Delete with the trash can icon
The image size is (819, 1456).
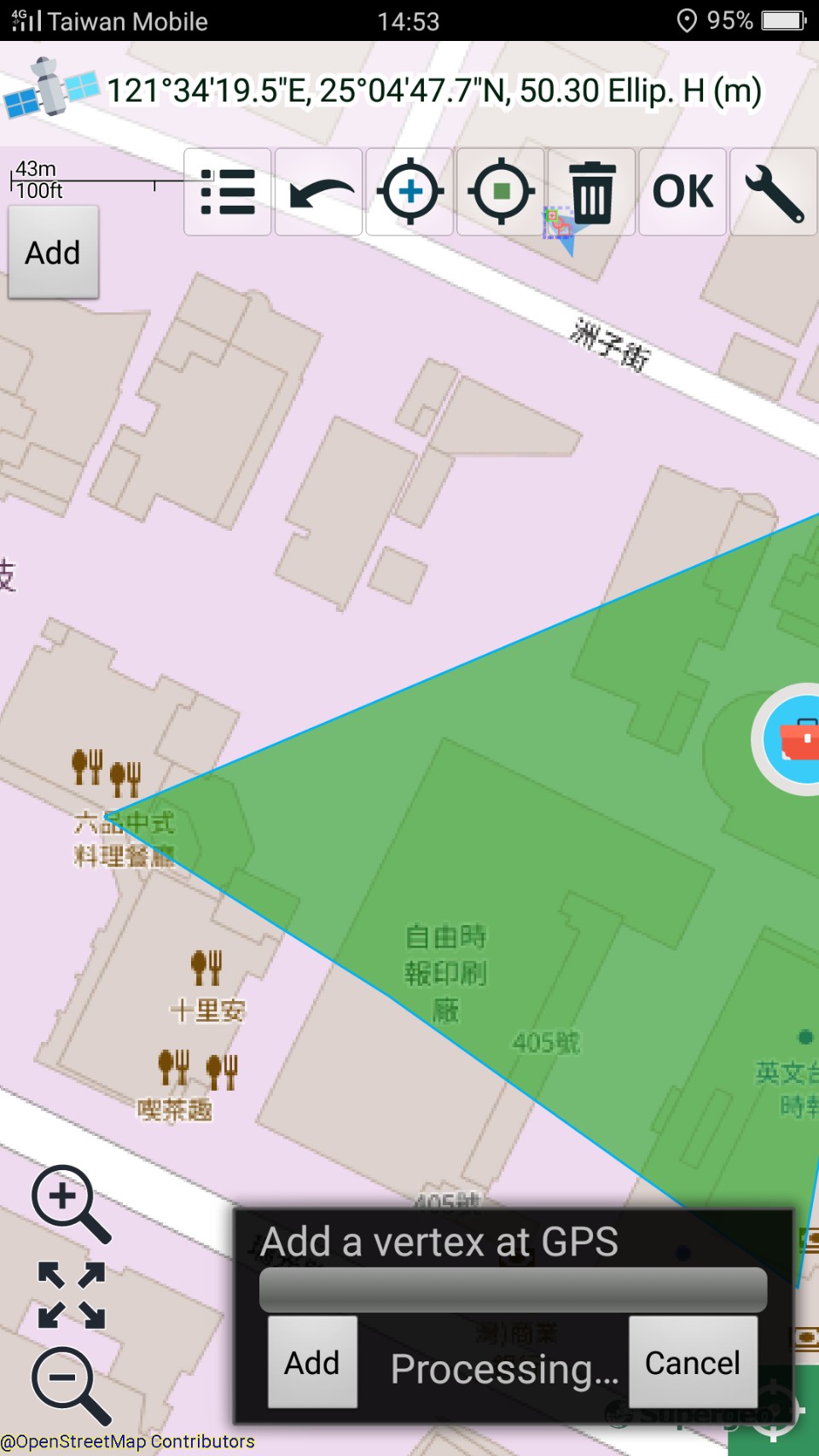tap(592, 192)
